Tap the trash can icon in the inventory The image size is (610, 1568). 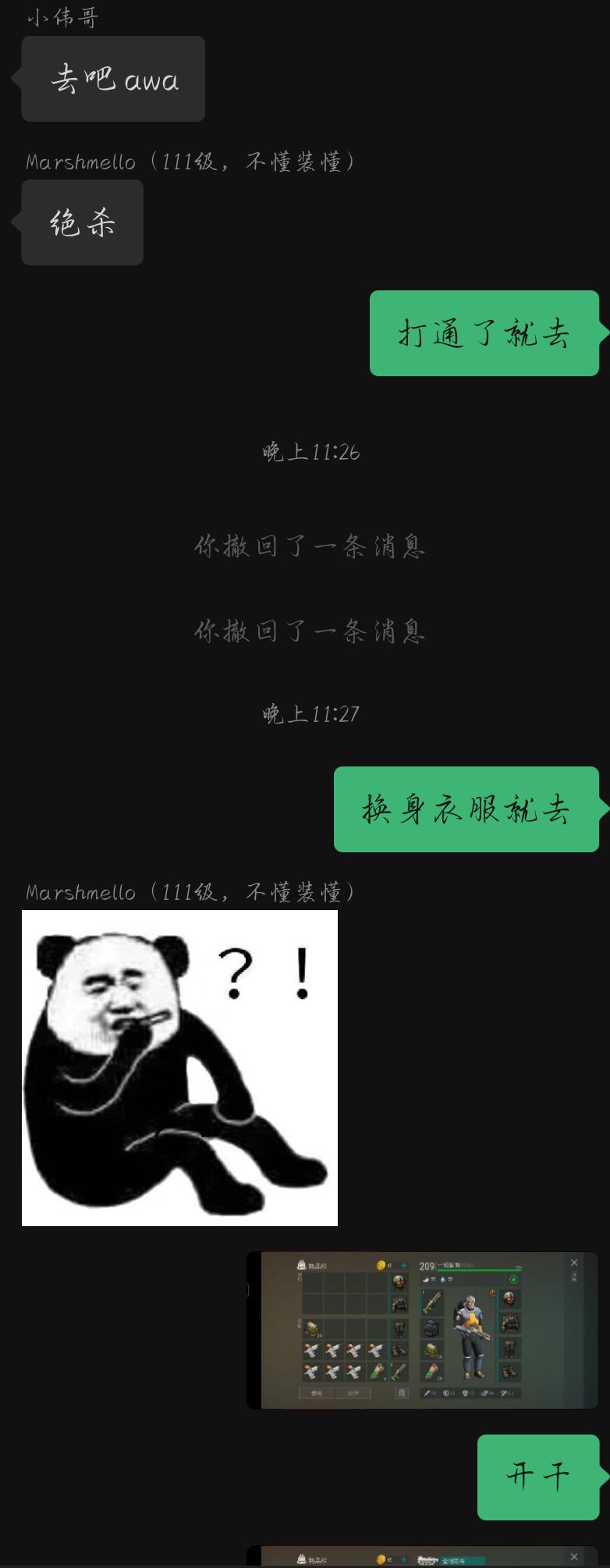402,1392
